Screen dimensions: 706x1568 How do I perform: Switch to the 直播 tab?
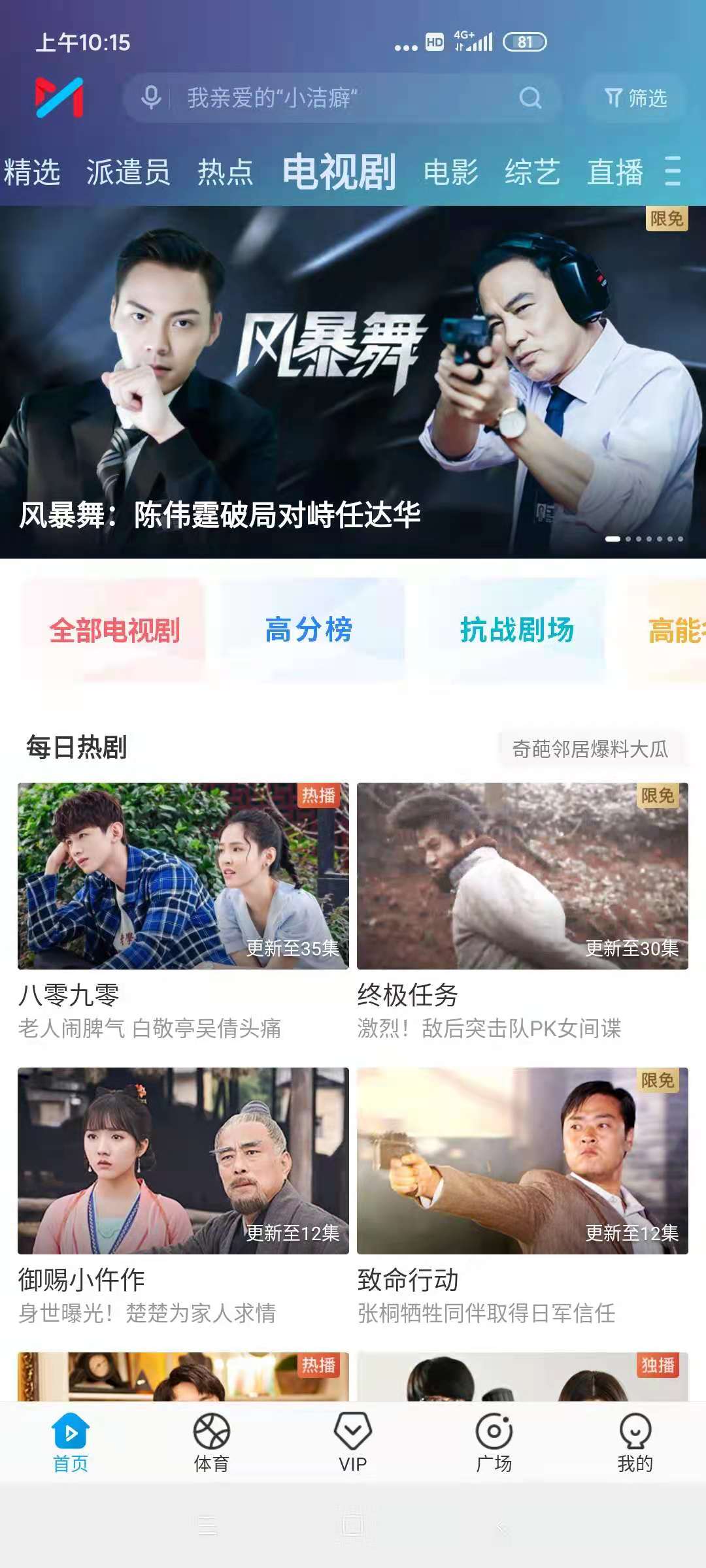pos(614,172)
